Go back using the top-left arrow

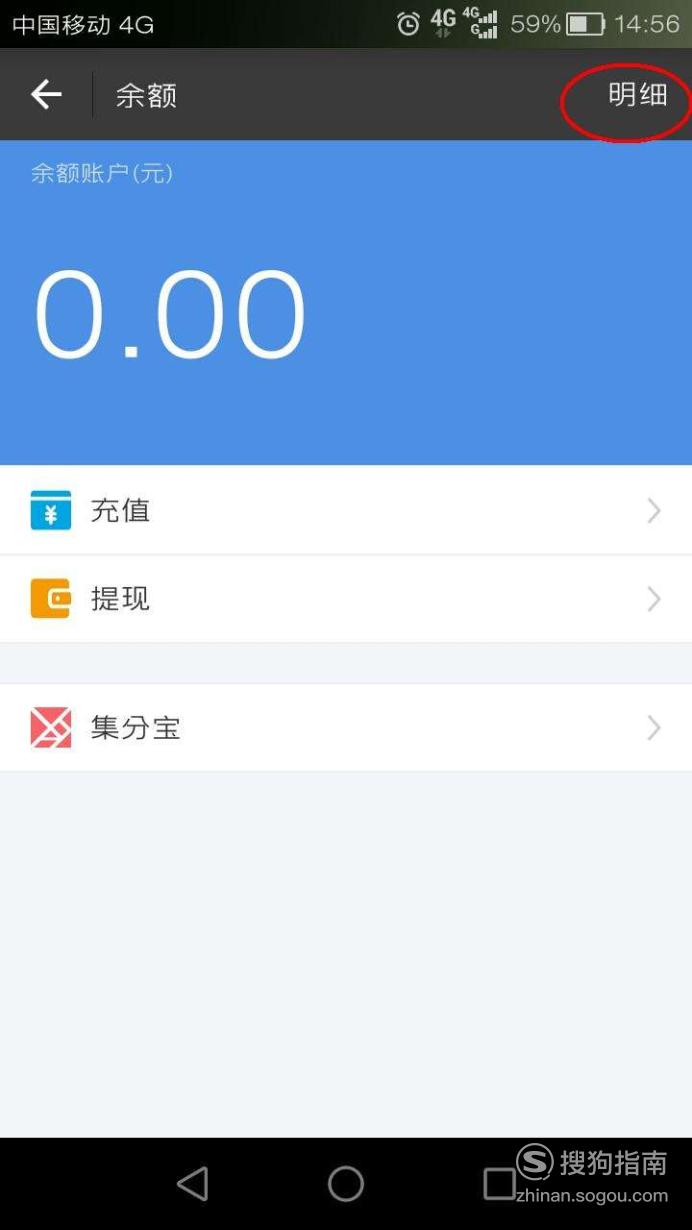pos(46,95)
